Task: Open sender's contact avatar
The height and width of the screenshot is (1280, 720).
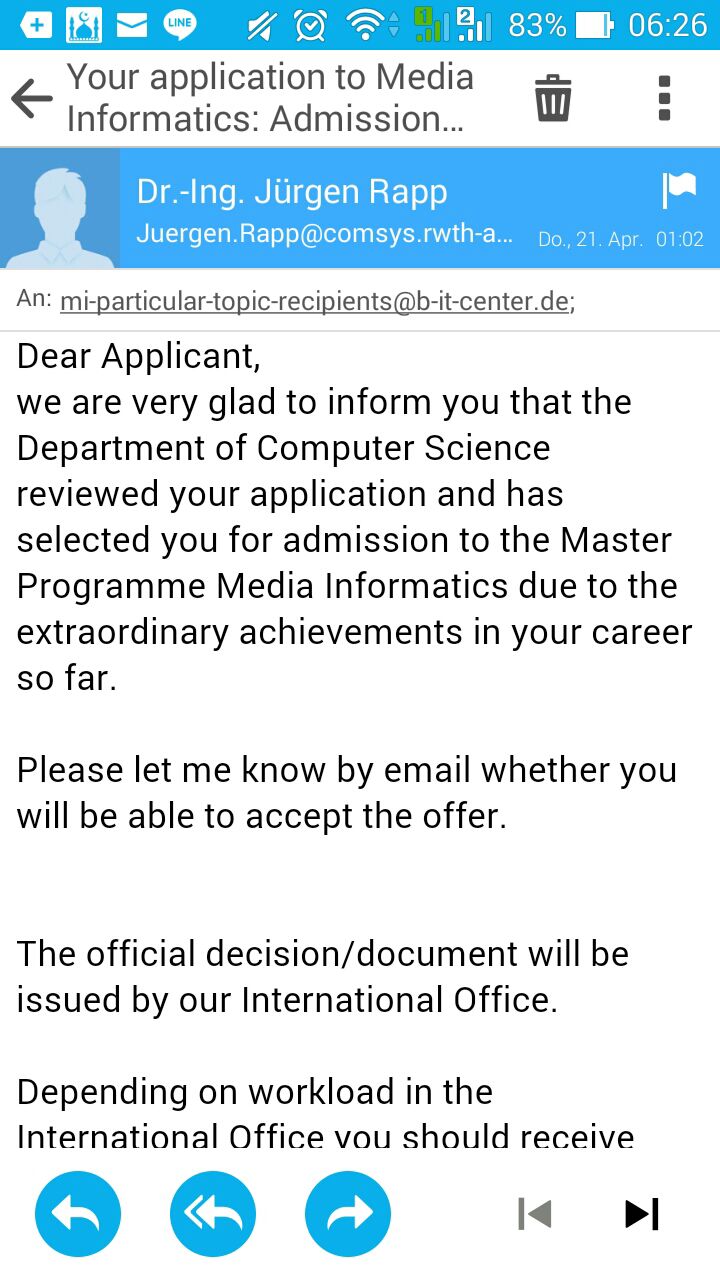Action: (x=60, y=209)
